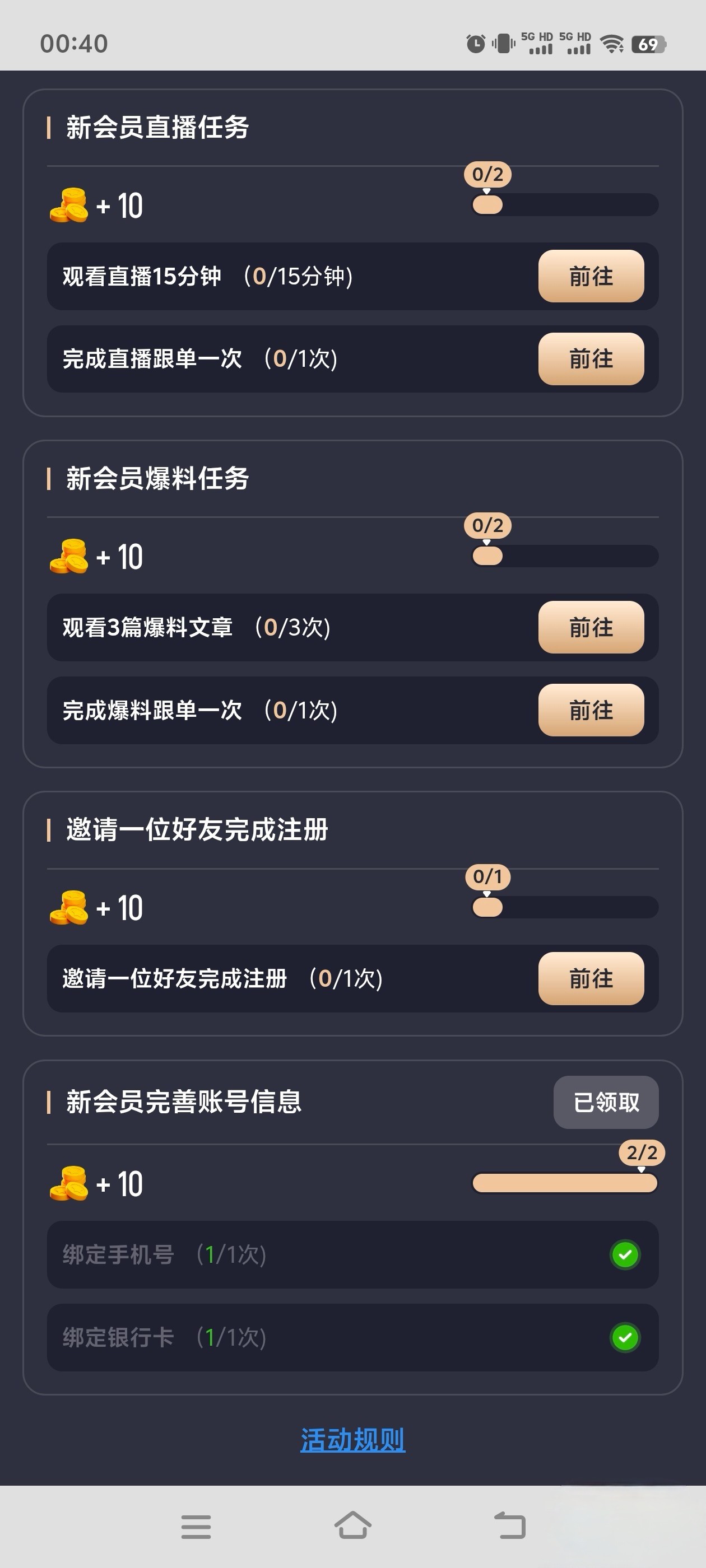Open the 活动规则 link
Viewport: 706px width, 1568px height.
352,1440
